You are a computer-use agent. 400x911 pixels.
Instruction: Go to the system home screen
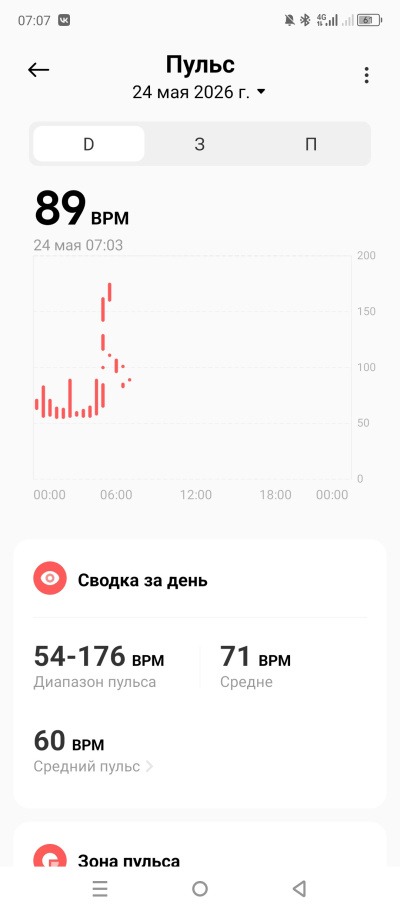pos(200,888)
